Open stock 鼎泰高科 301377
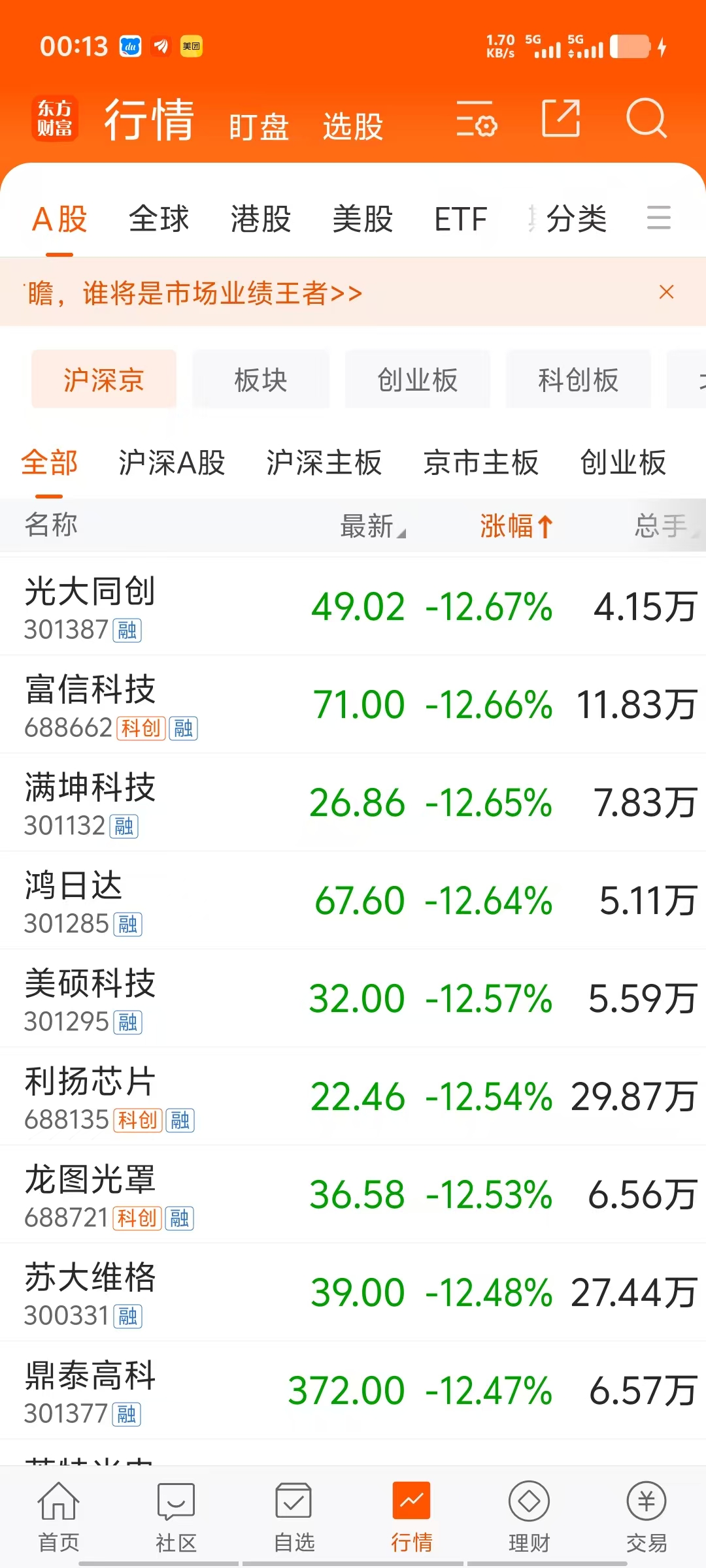Viewport: 706px width, 1568px height. [353, 1390]
